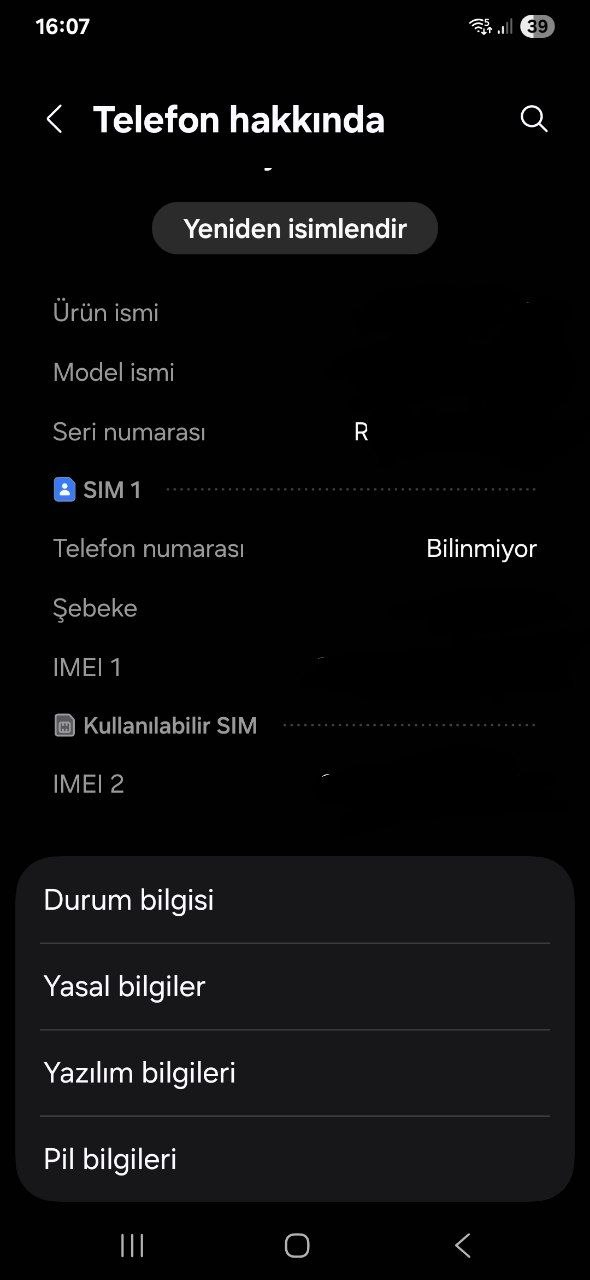Viewport: 590px width, 1280px height.
Task: Open Yasal bilgiler
Action: point(295,987)
